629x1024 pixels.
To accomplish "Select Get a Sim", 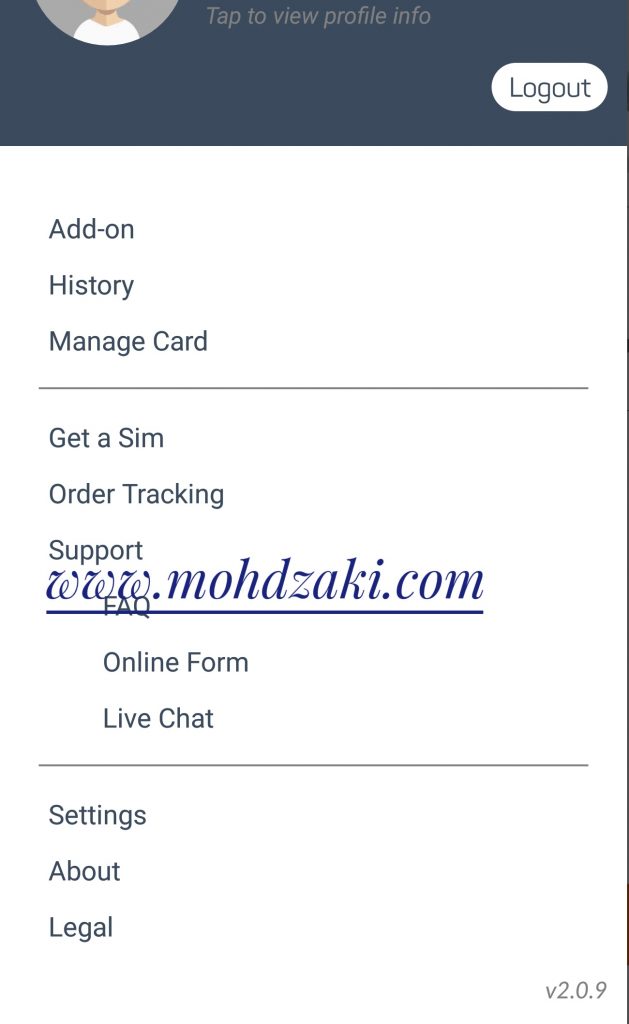I will pyautogui.click(x=106, y=438).
